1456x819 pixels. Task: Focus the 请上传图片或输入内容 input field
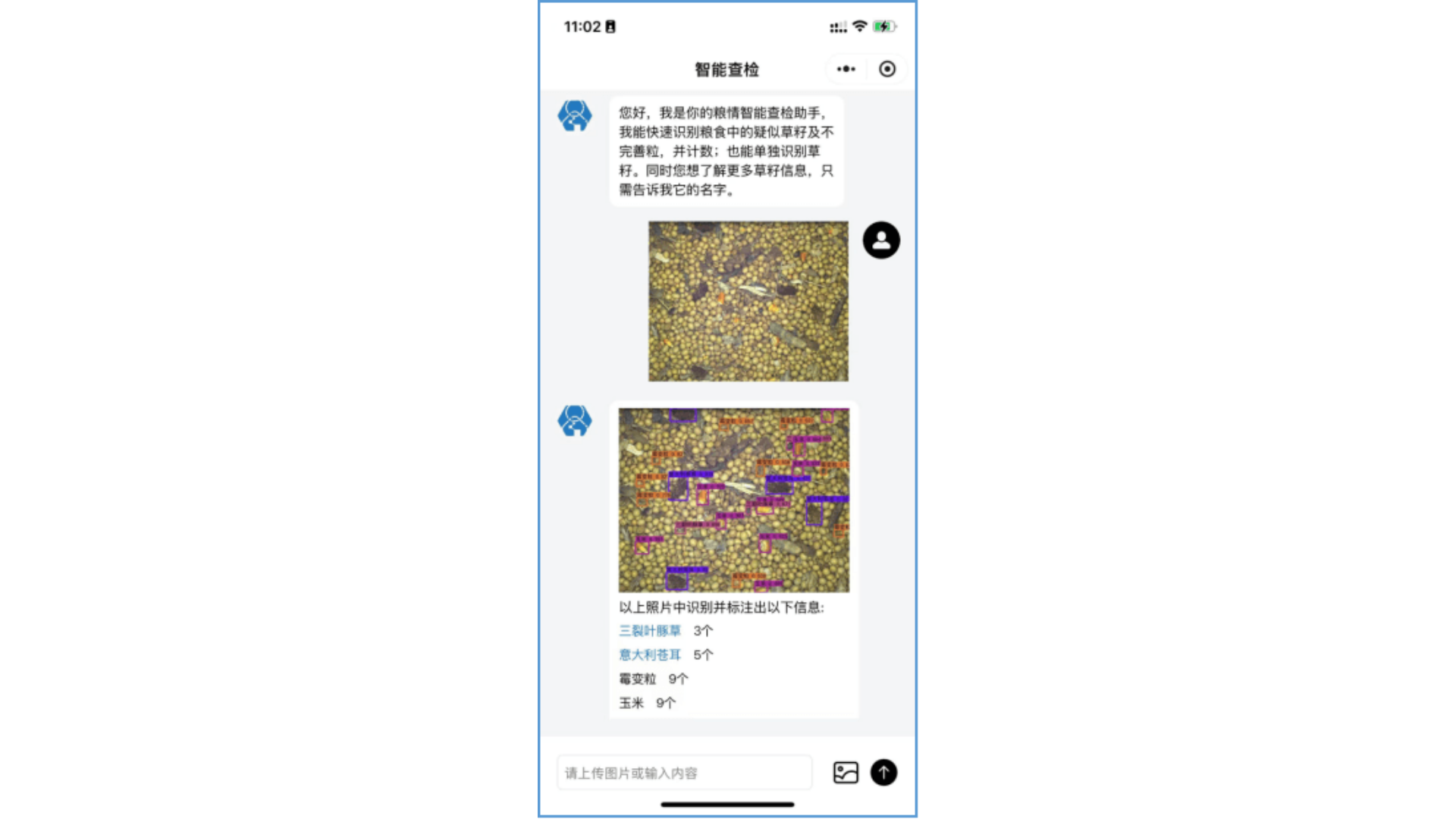pos(684,773)
